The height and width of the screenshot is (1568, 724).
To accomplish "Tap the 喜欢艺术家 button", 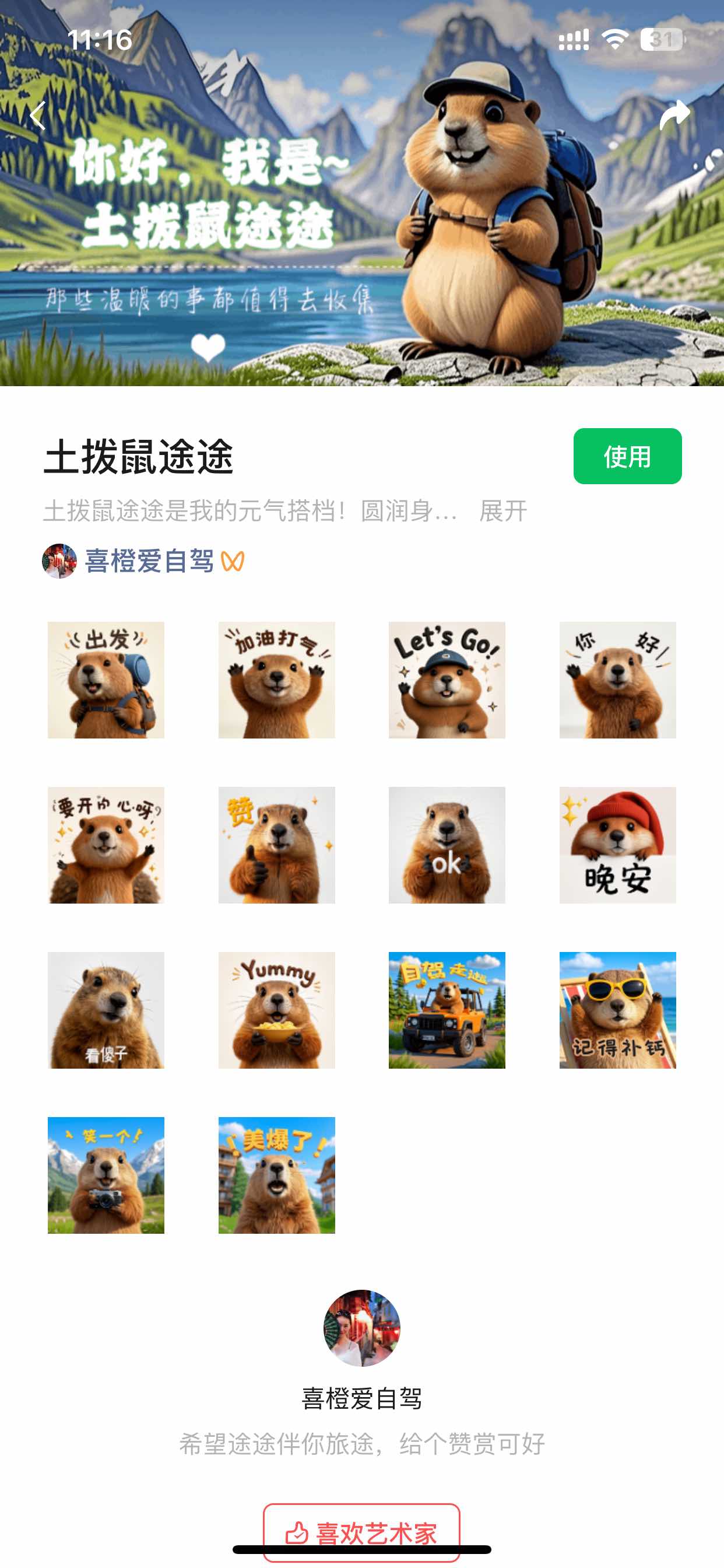I will [x=361, y=1531].
